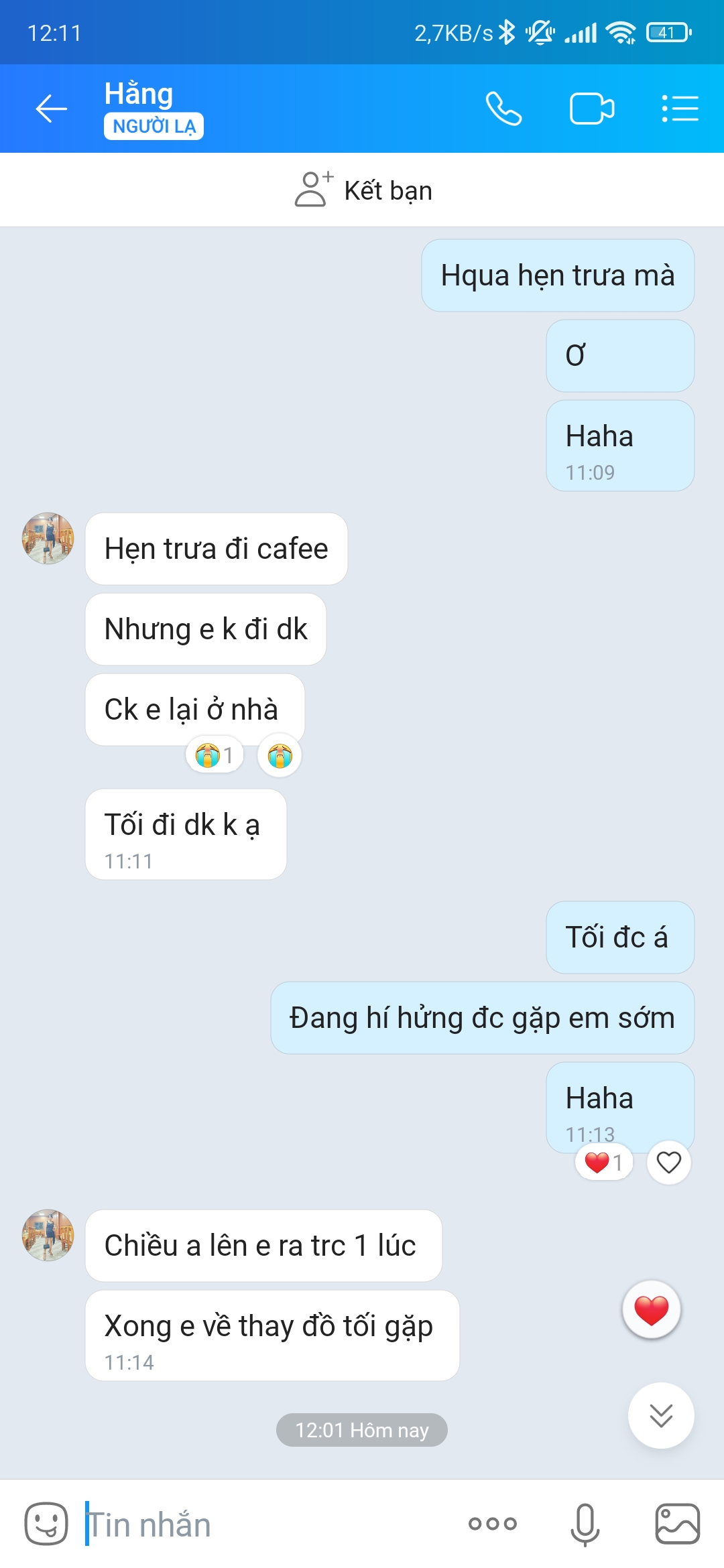Open Hằng's contact name in header

(139, 94)
